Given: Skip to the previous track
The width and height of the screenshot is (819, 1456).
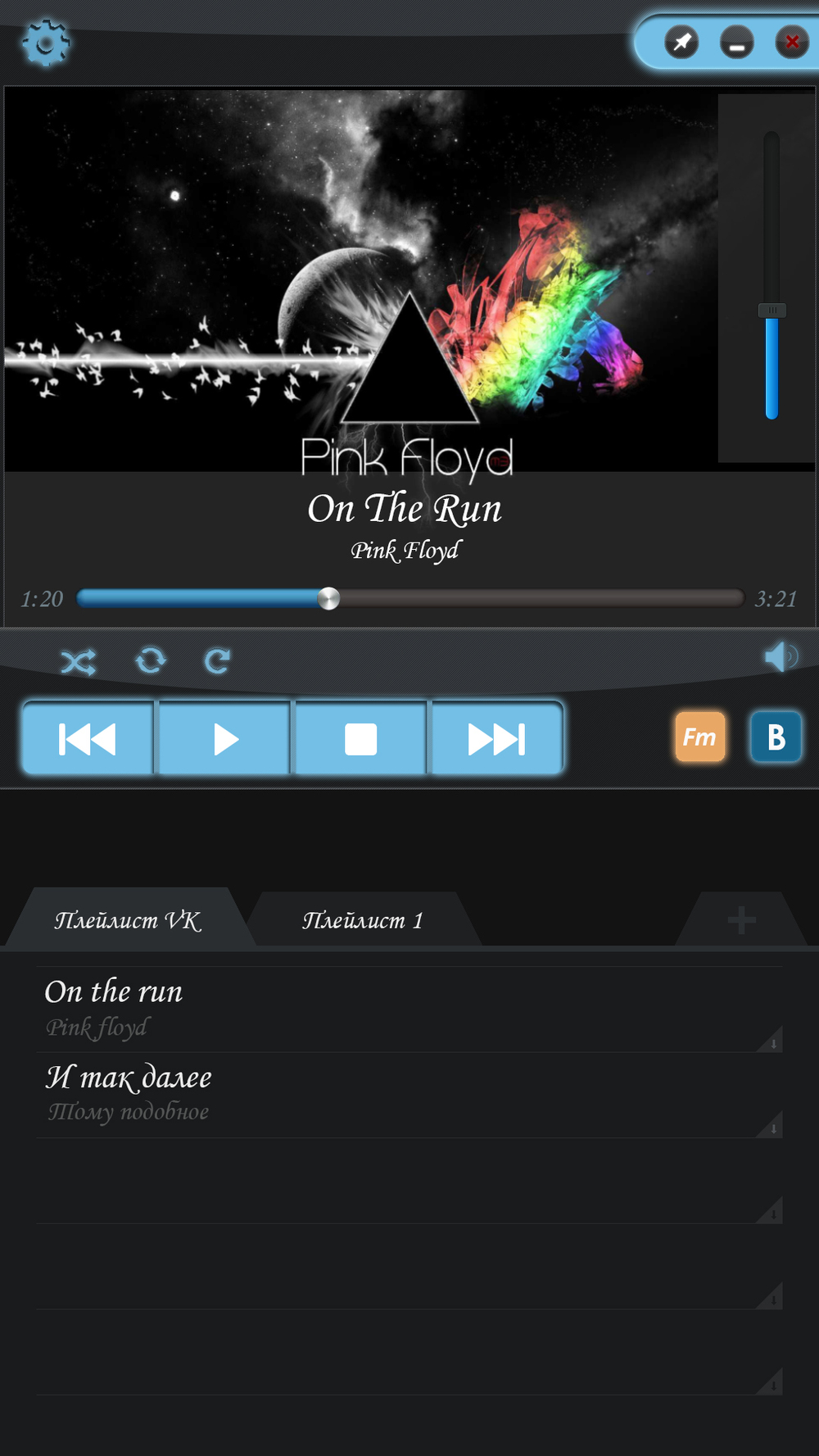Looking at the screenshot, I should point(88,738).
